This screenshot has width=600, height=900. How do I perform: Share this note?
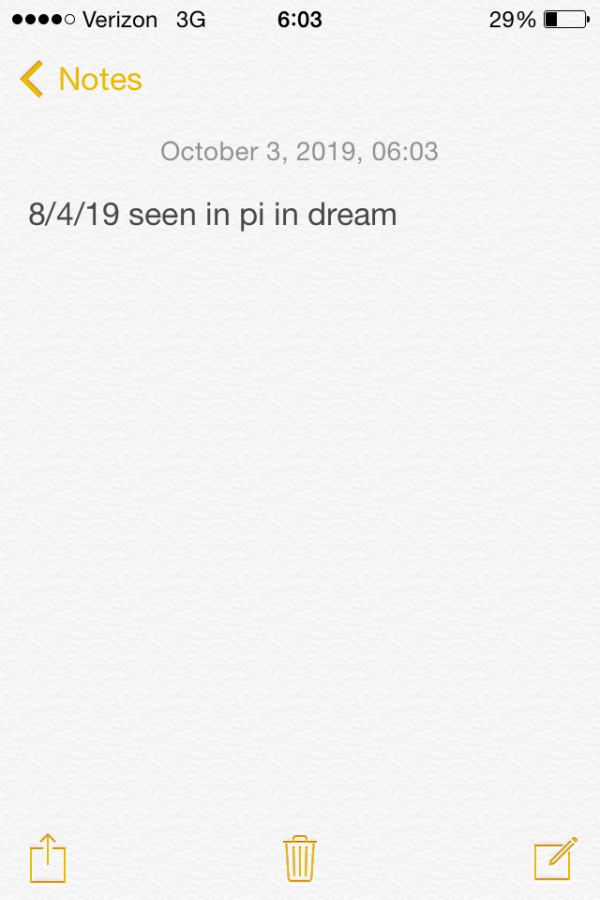47,858
